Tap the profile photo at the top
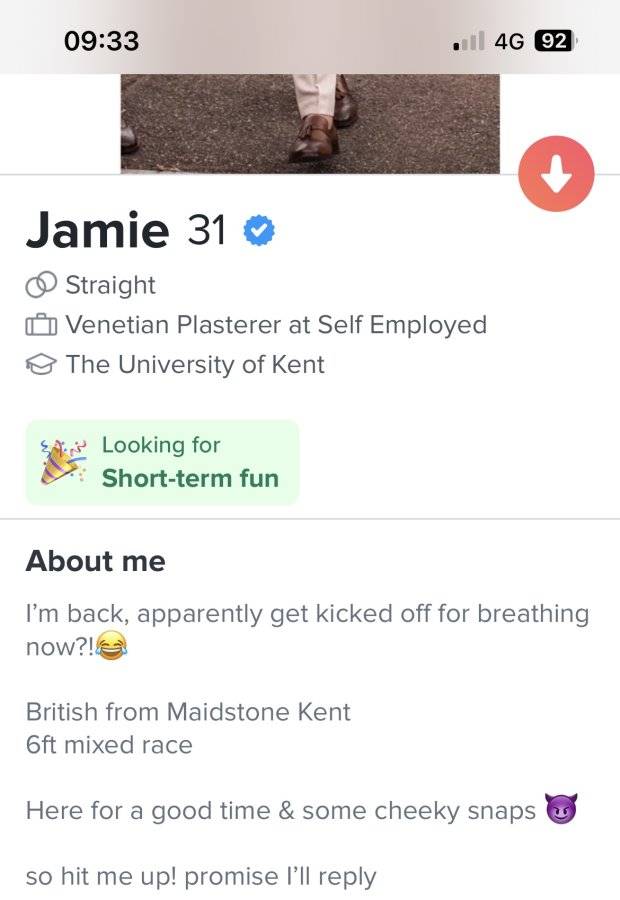This screenshot has height=900, width=620. [x=310, y=123]
